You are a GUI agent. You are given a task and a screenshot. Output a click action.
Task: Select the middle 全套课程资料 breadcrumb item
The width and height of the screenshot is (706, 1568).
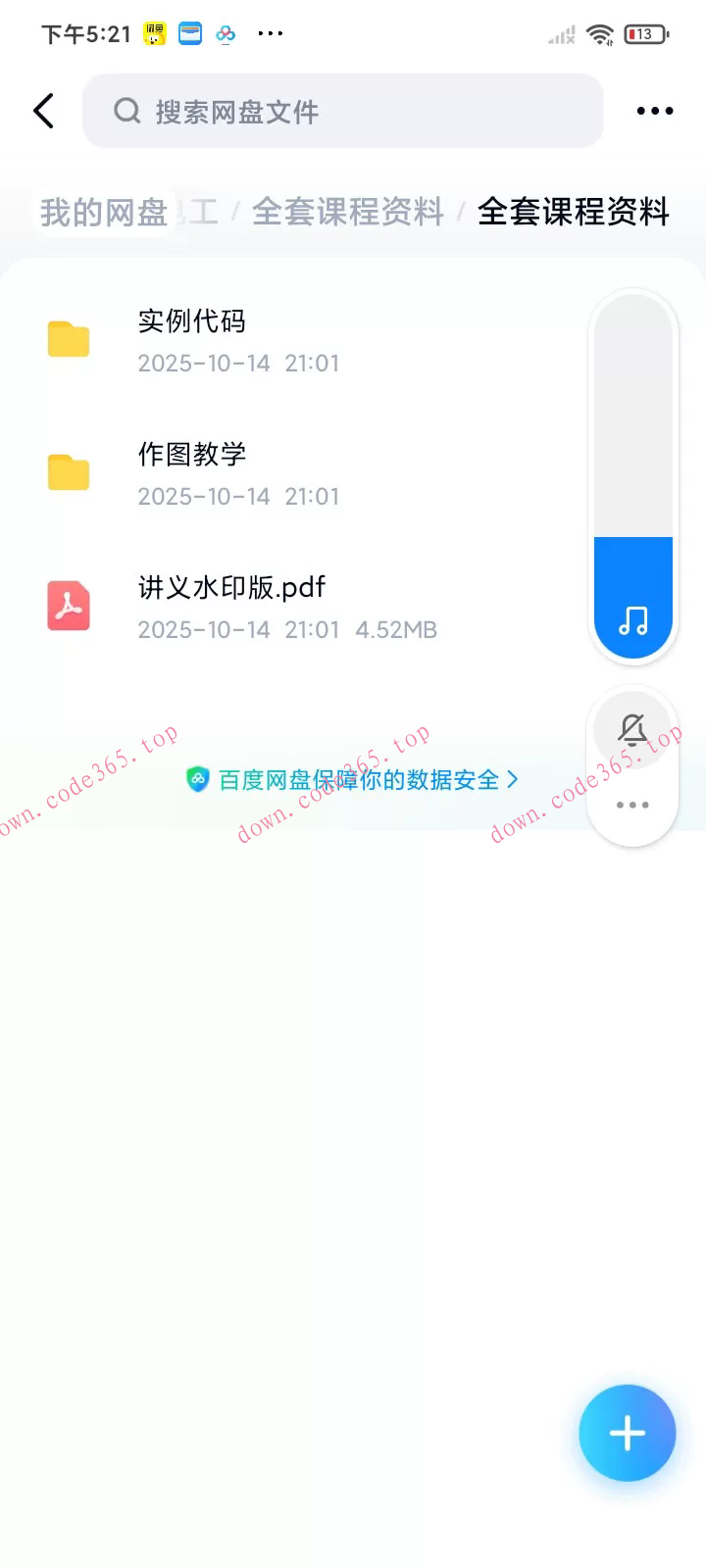click(349, 212)
